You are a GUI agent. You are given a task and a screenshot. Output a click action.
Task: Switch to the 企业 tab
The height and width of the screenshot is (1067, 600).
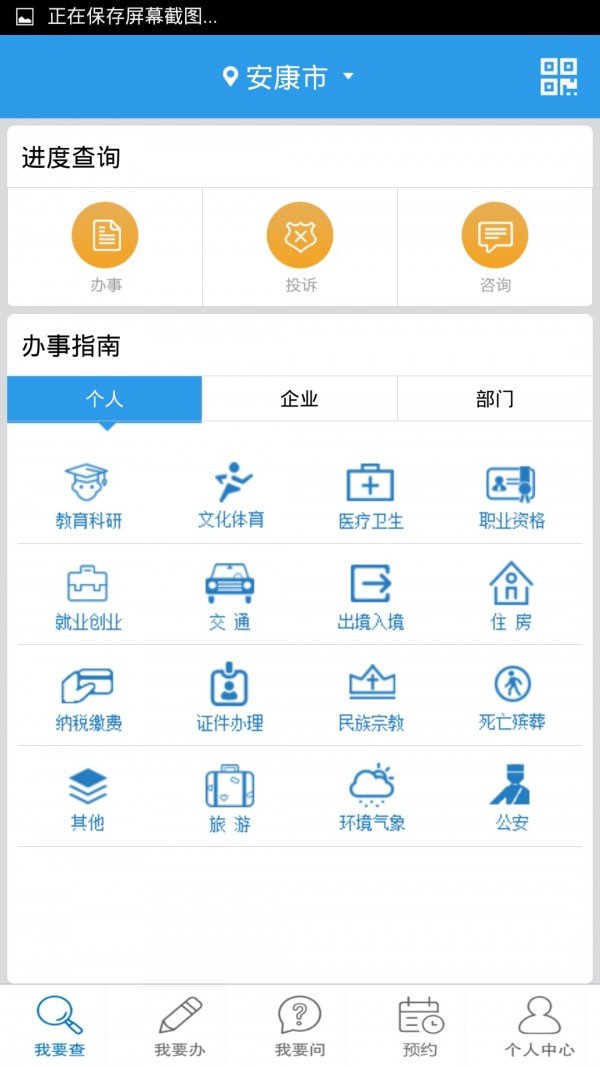[299, 399]
